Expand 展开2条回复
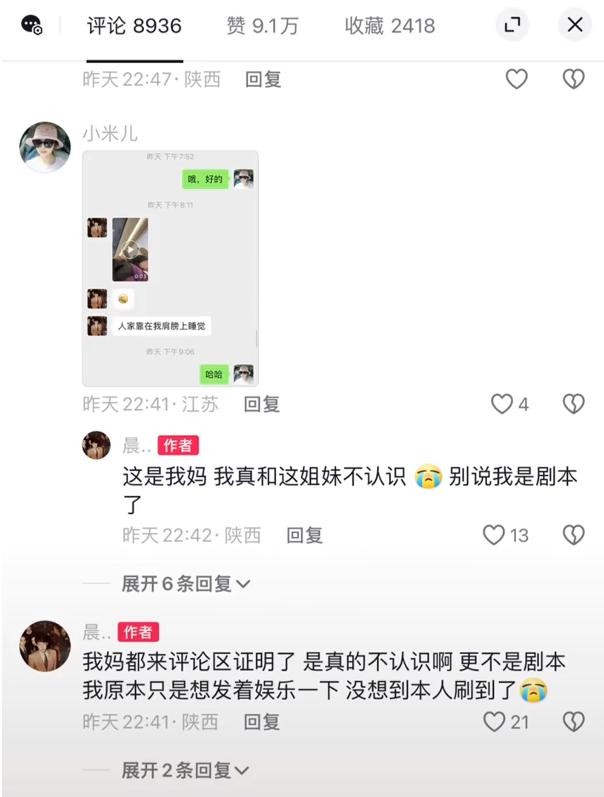 tap(186, 770)
